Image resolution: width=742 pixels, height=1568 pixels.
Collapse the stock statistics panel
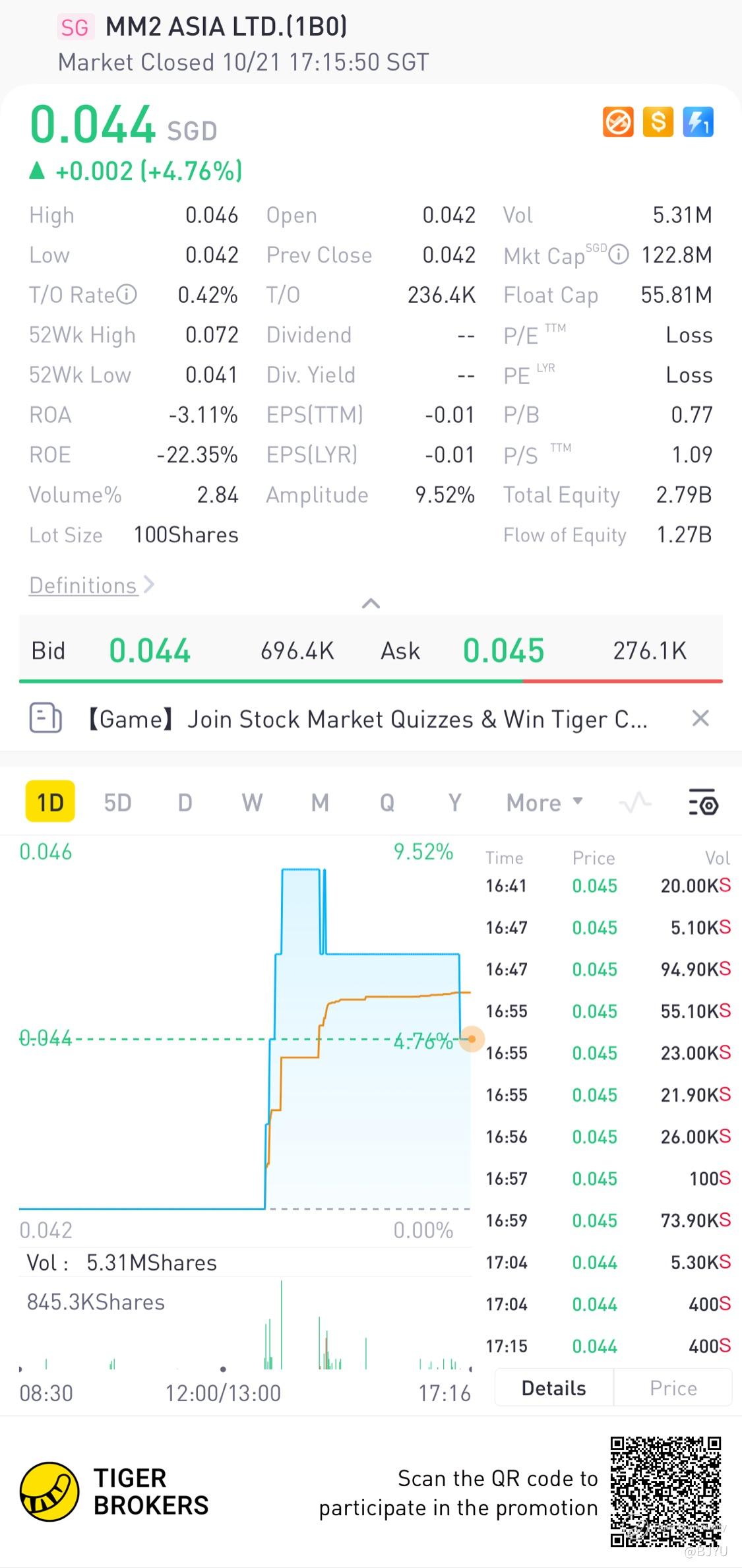(371, 603)
